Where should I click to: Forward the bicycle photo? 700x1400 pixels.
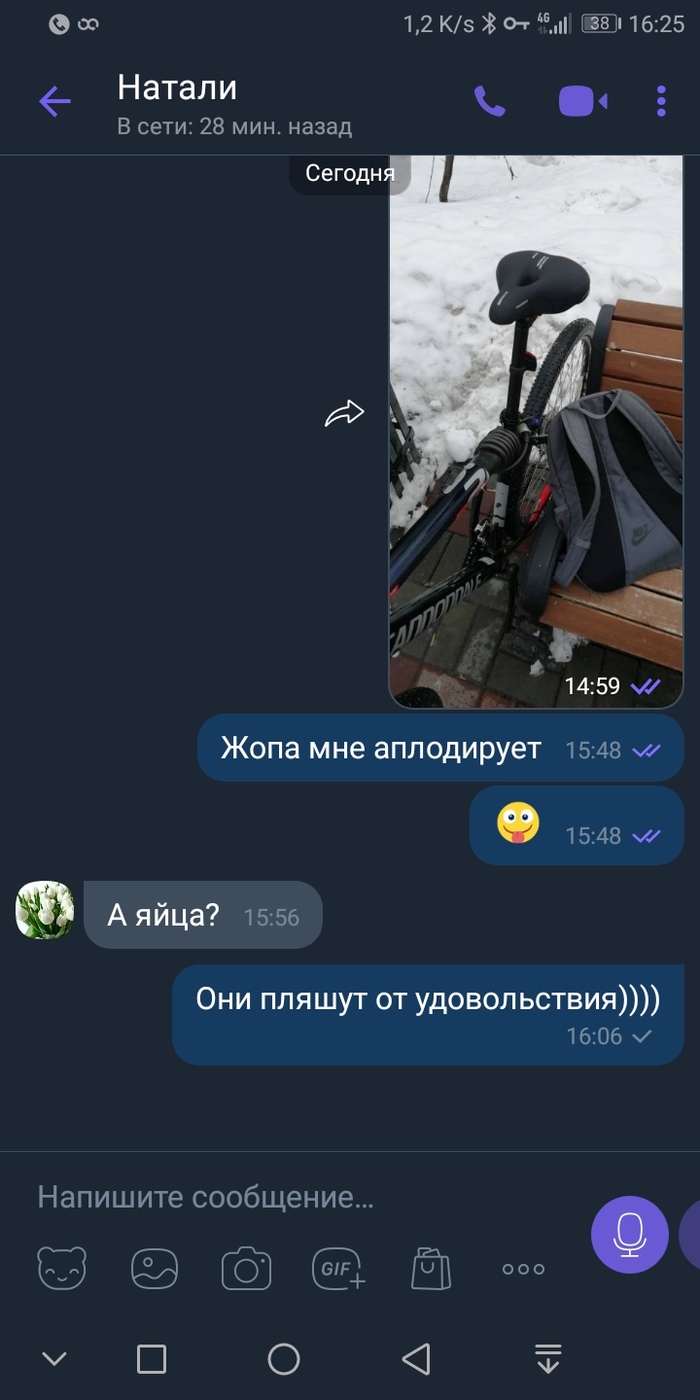(344, 412)
